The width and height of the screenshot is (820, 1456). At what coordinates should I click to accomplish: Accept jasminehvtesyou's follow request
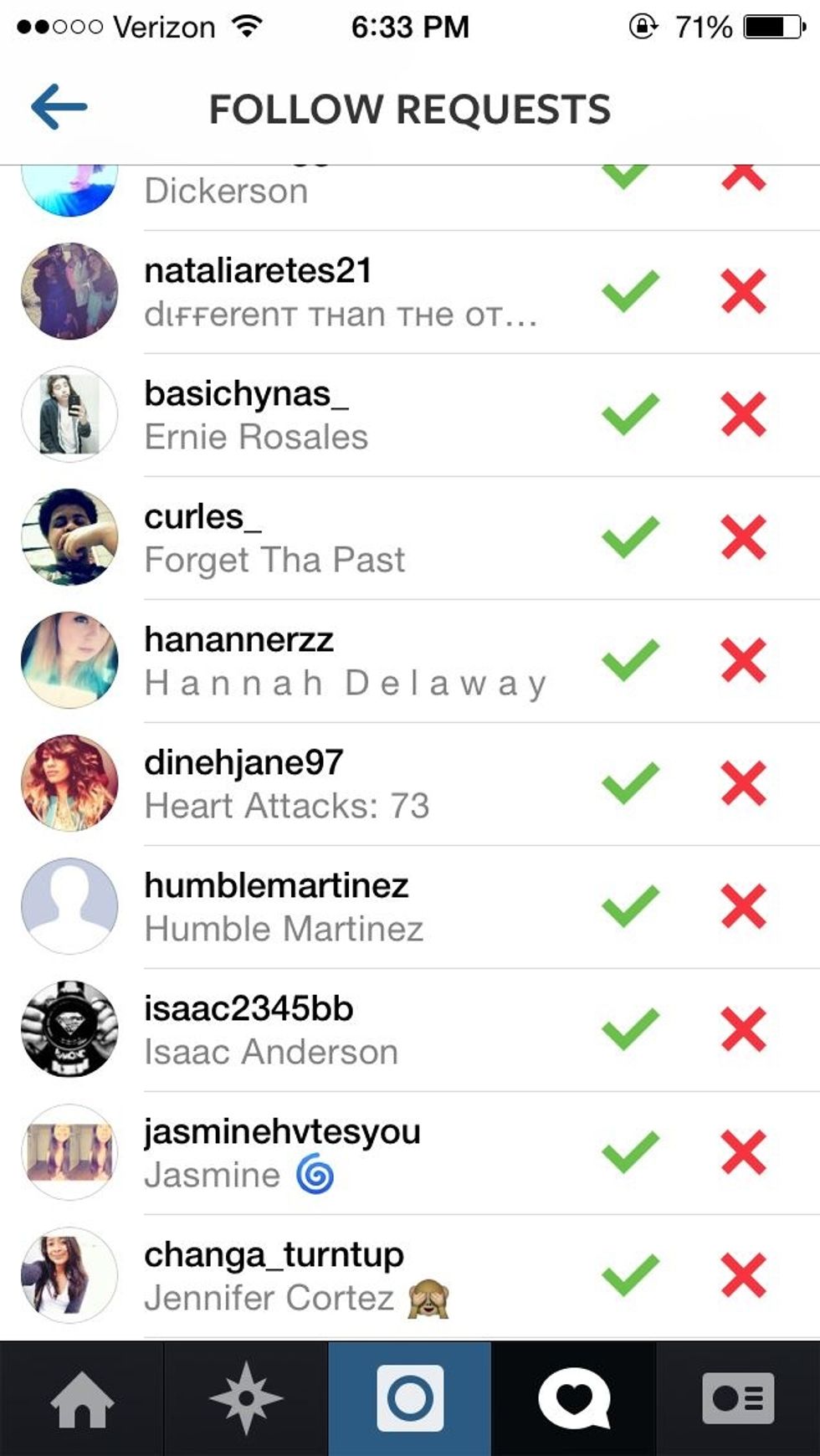point(630,1152)
